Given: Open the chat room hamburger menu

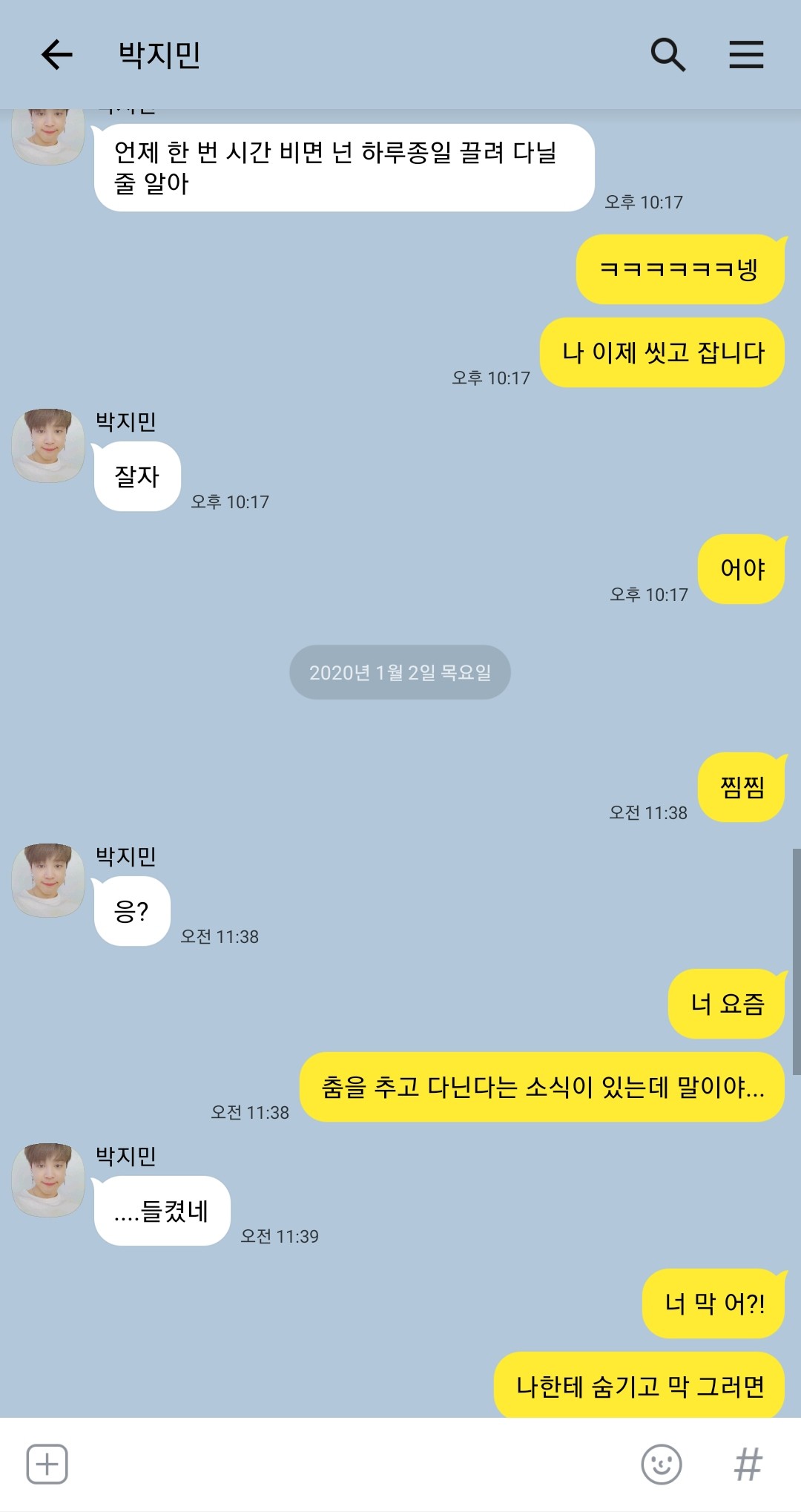Looking at the screenshot, I should [x=746, y=55].
